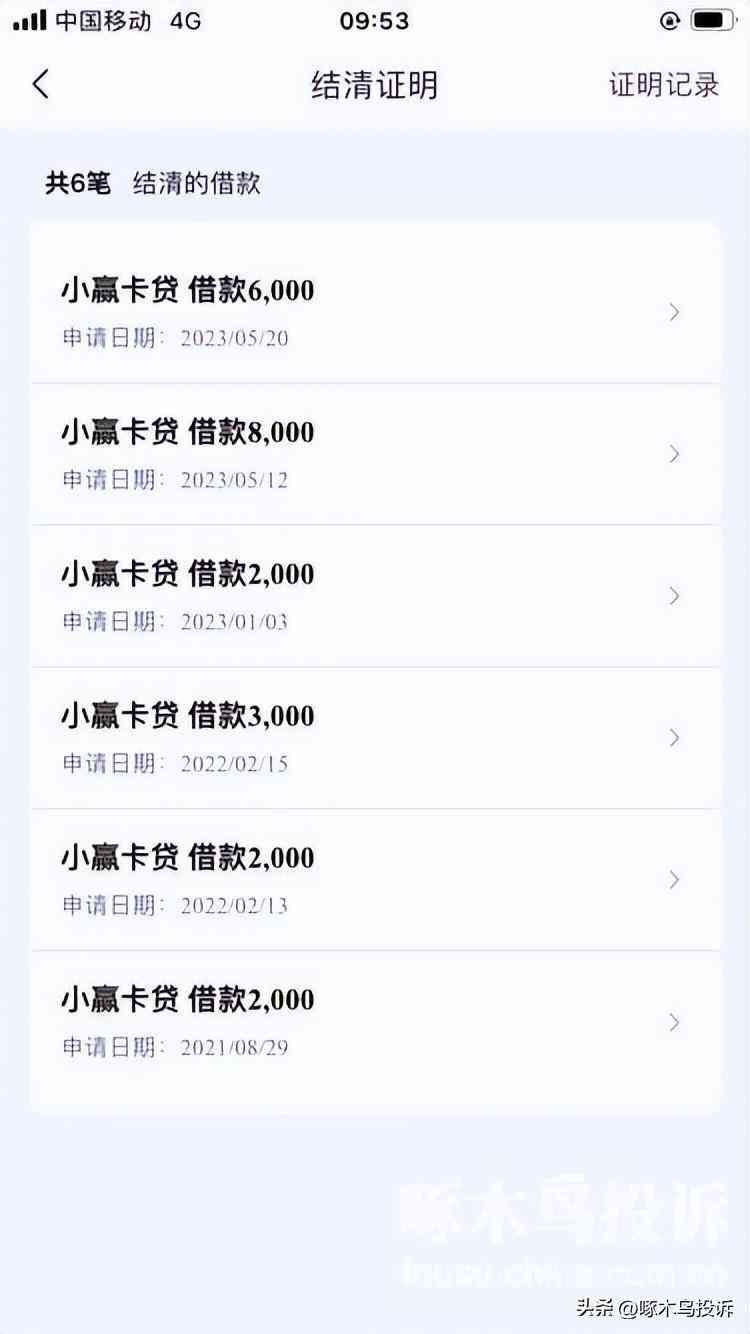The width and height of the screenshot is (750, 1334).
Task: Tap the cellular signal strength icon
Action: click(30, 18)
